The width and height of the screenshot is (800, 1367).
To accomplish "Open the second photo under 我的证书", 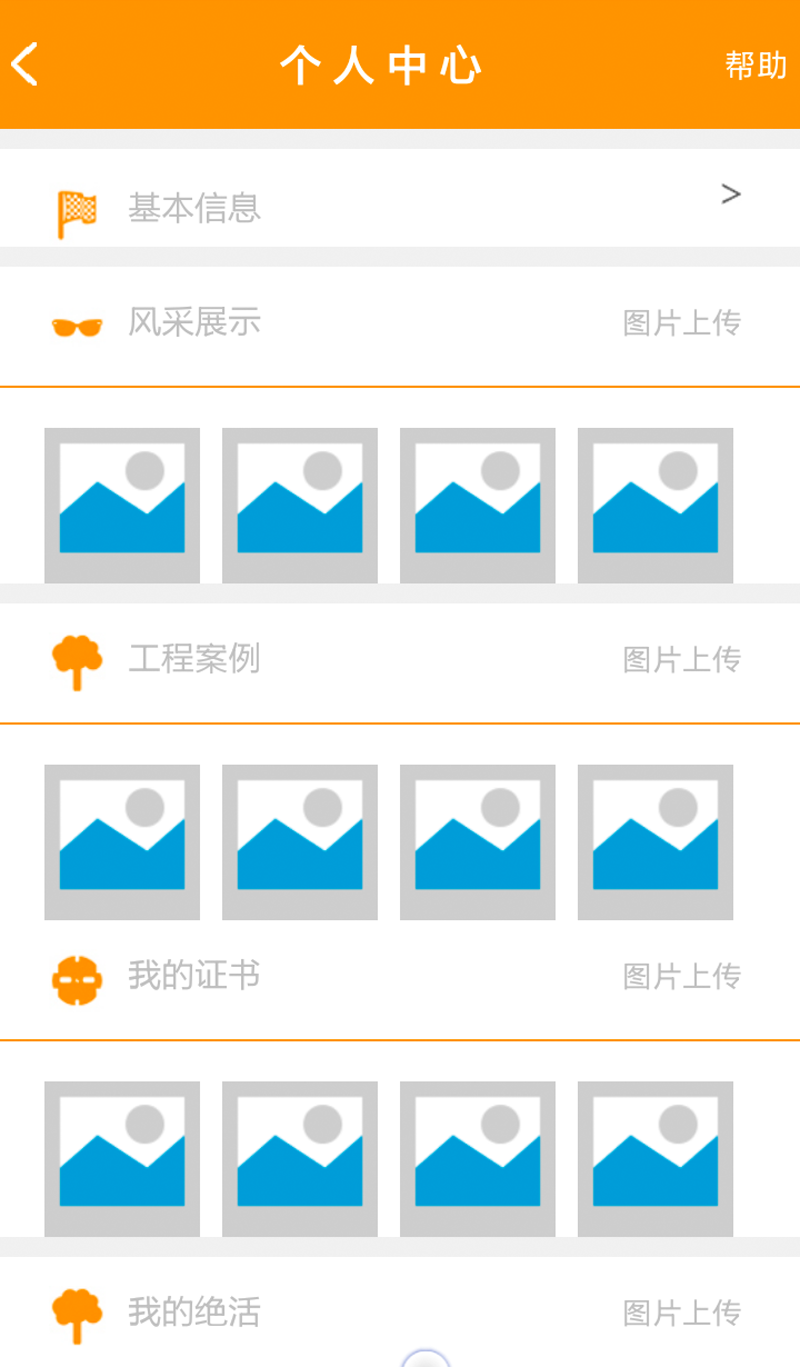I will [x=300, y=1158].
